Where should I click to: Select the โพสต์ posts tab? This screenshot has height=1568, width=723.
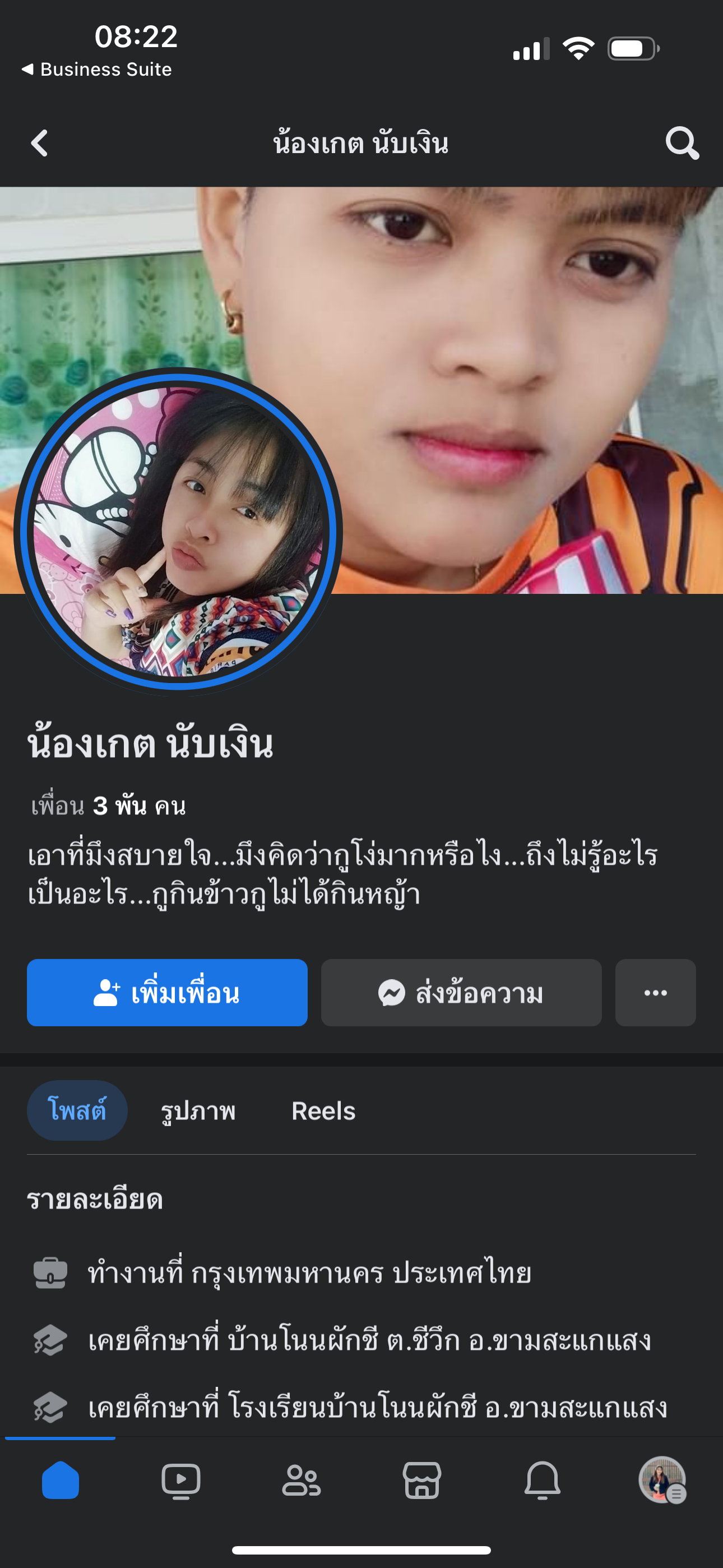(77, 1110)
